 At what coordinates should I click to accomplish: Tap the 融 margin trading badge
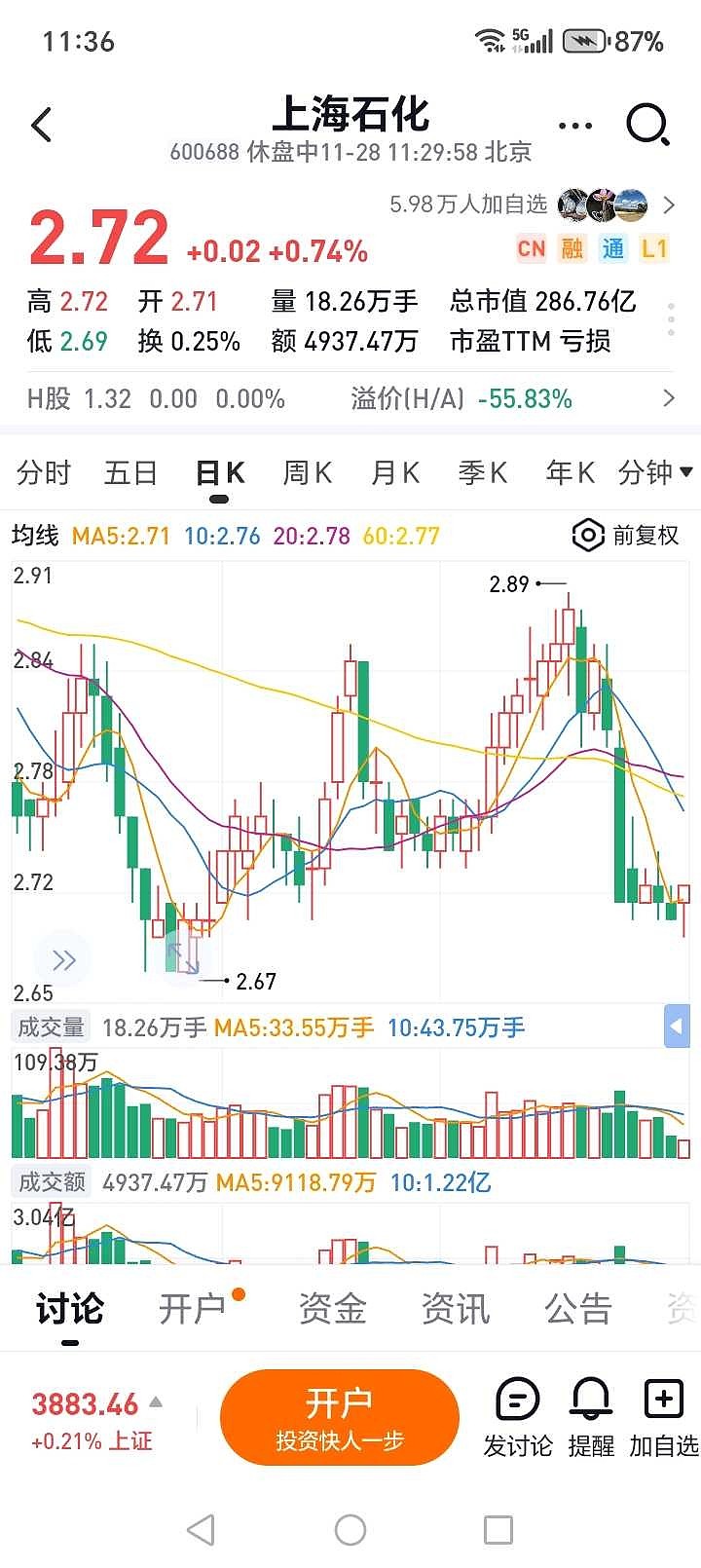tap(572, 249)
